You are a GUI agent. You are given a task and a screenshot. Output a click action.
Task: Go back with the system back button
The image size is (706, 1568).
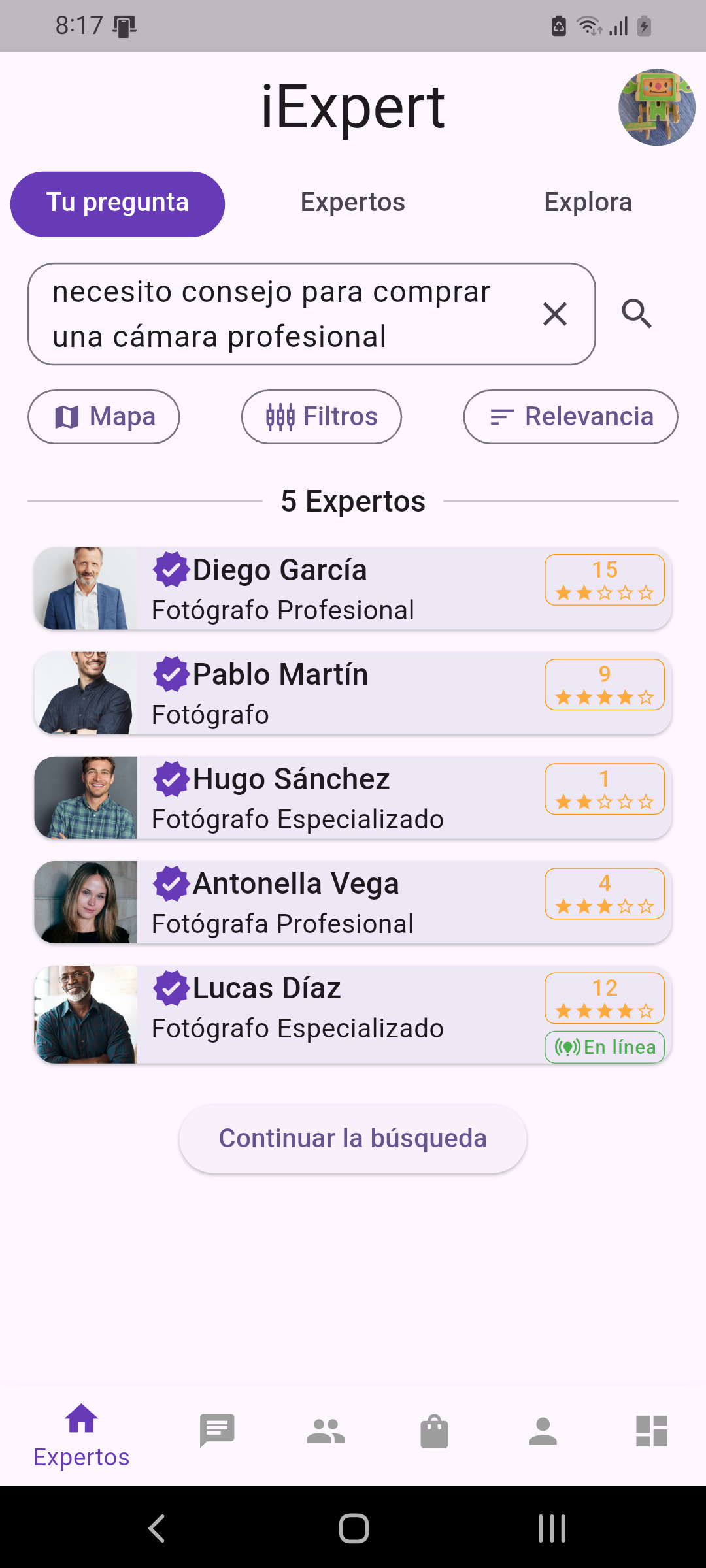tap(156, 1528)
